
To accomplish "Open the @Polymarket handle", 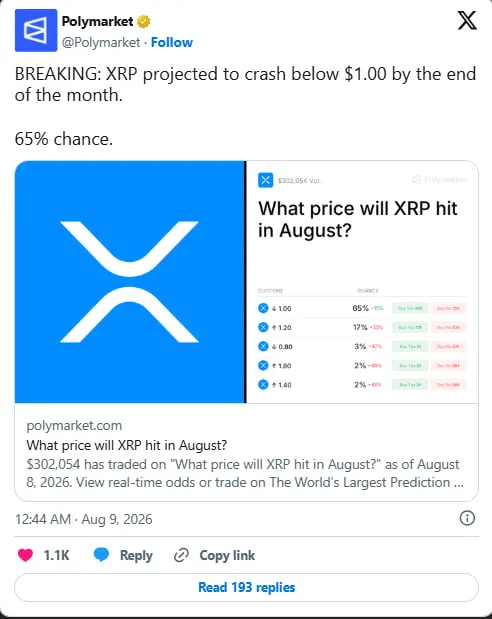I will (101, 42).
